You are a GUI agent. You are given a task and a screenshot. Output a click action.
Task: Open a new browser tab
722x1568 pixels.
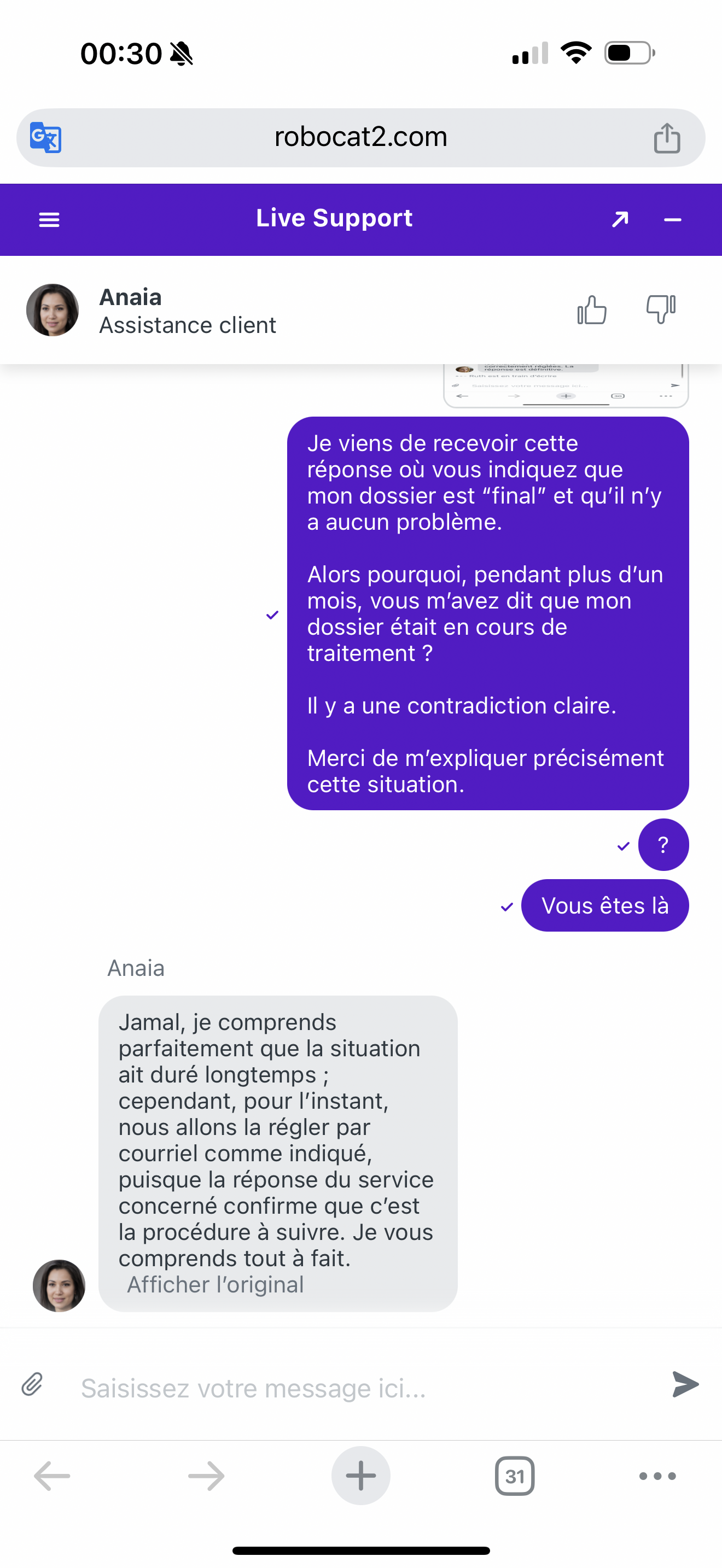click(x=360, y=1476)
